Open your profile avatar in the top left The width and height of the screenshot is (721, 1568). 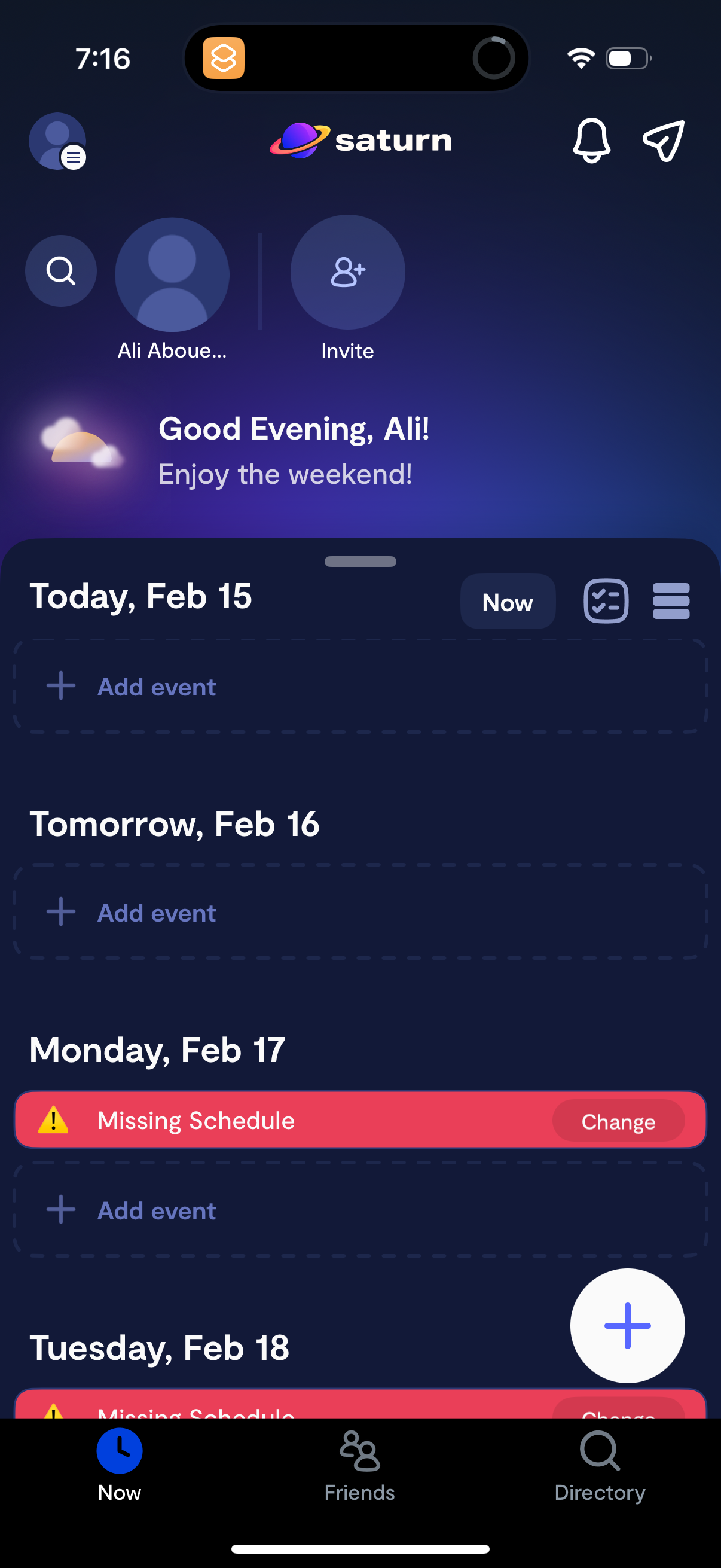57,141
